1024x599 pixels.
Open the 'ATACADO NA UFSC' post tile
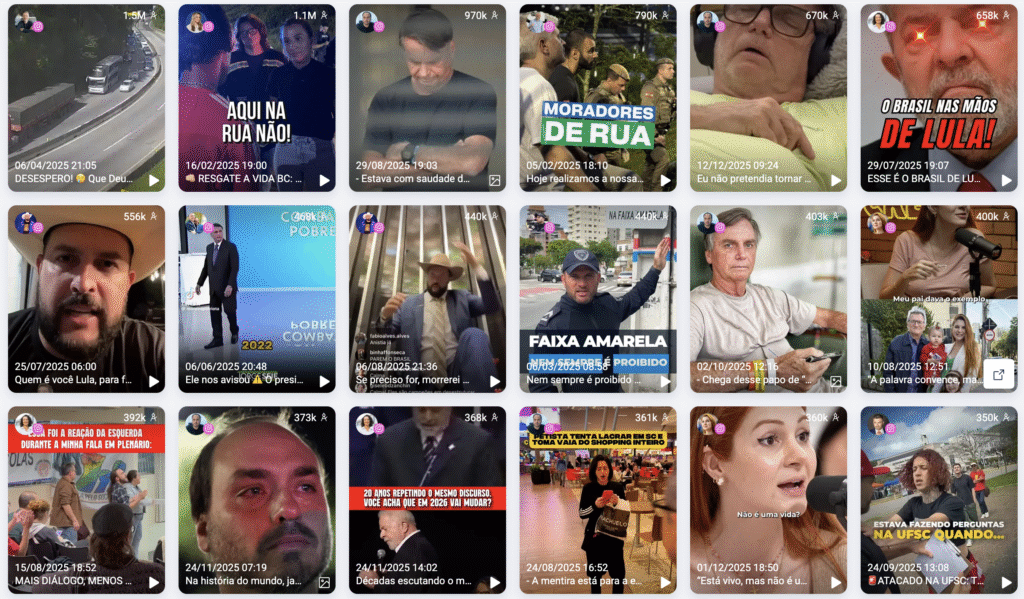[938, 498]
